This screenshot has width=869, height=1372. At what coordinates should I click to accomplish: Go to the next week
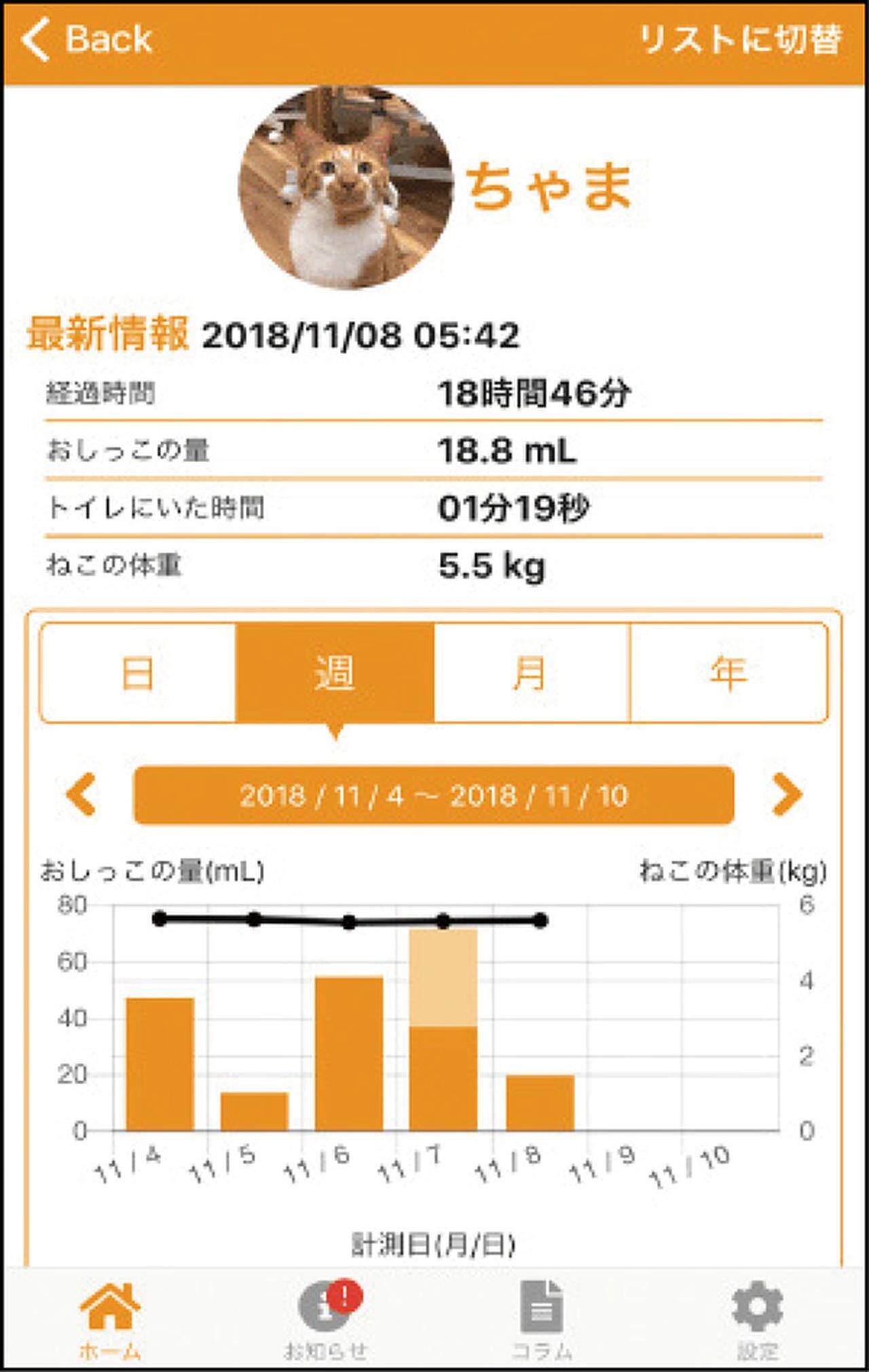coord(787,795)
